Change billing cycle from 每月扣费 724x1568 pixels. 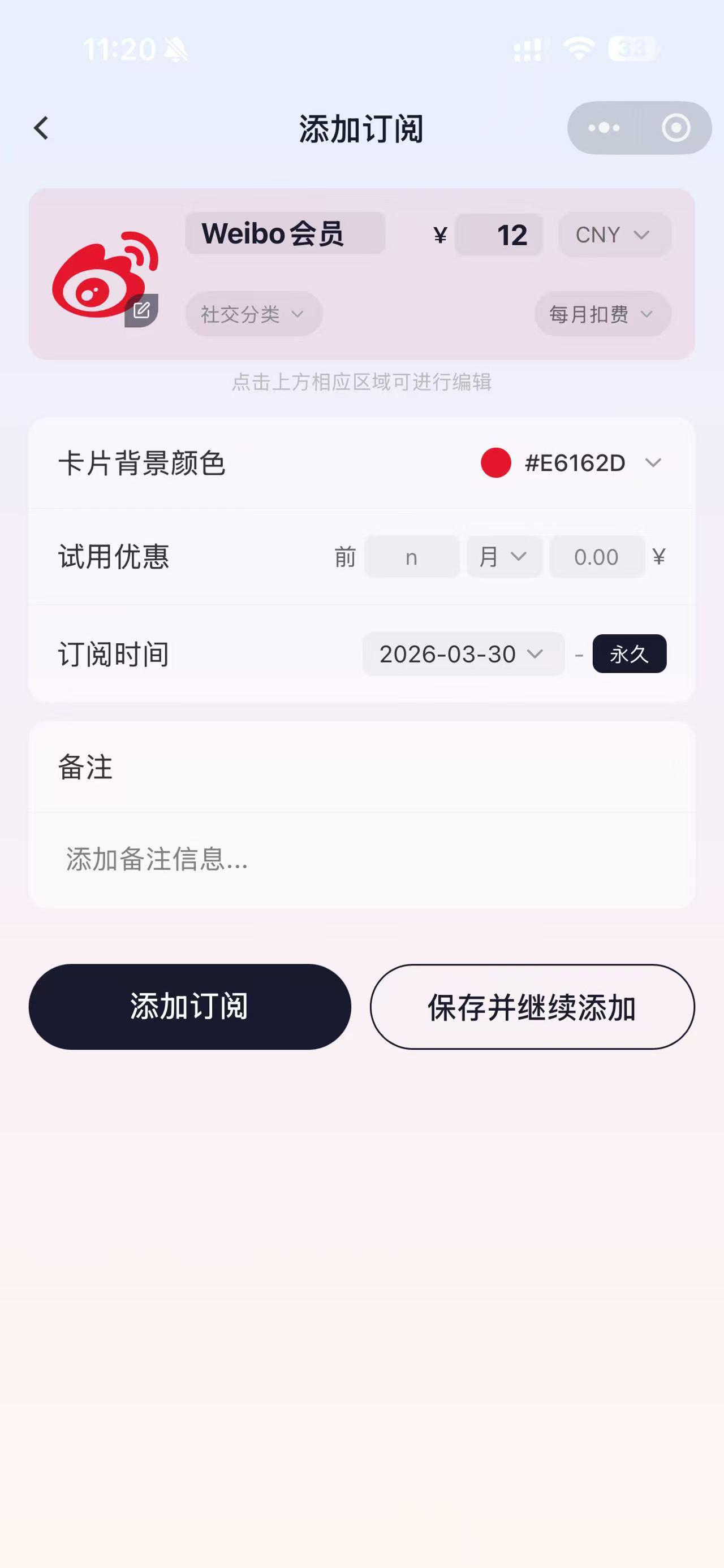602,314
